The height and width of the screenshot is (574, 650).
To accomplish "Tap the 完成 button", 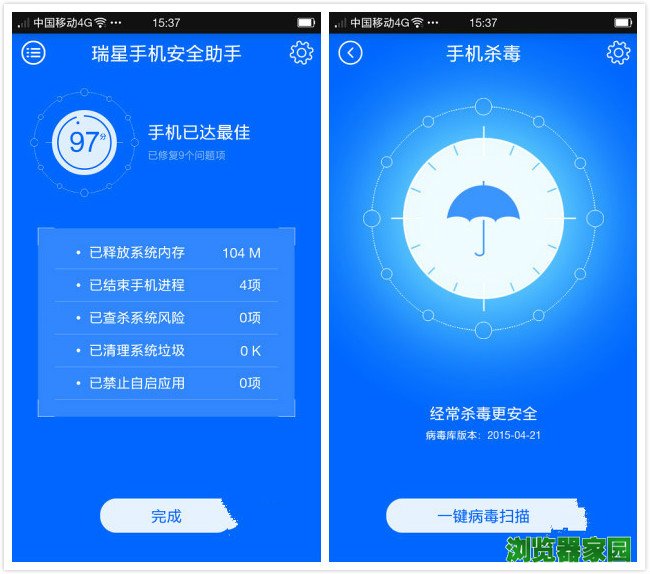I will [166, 516].
